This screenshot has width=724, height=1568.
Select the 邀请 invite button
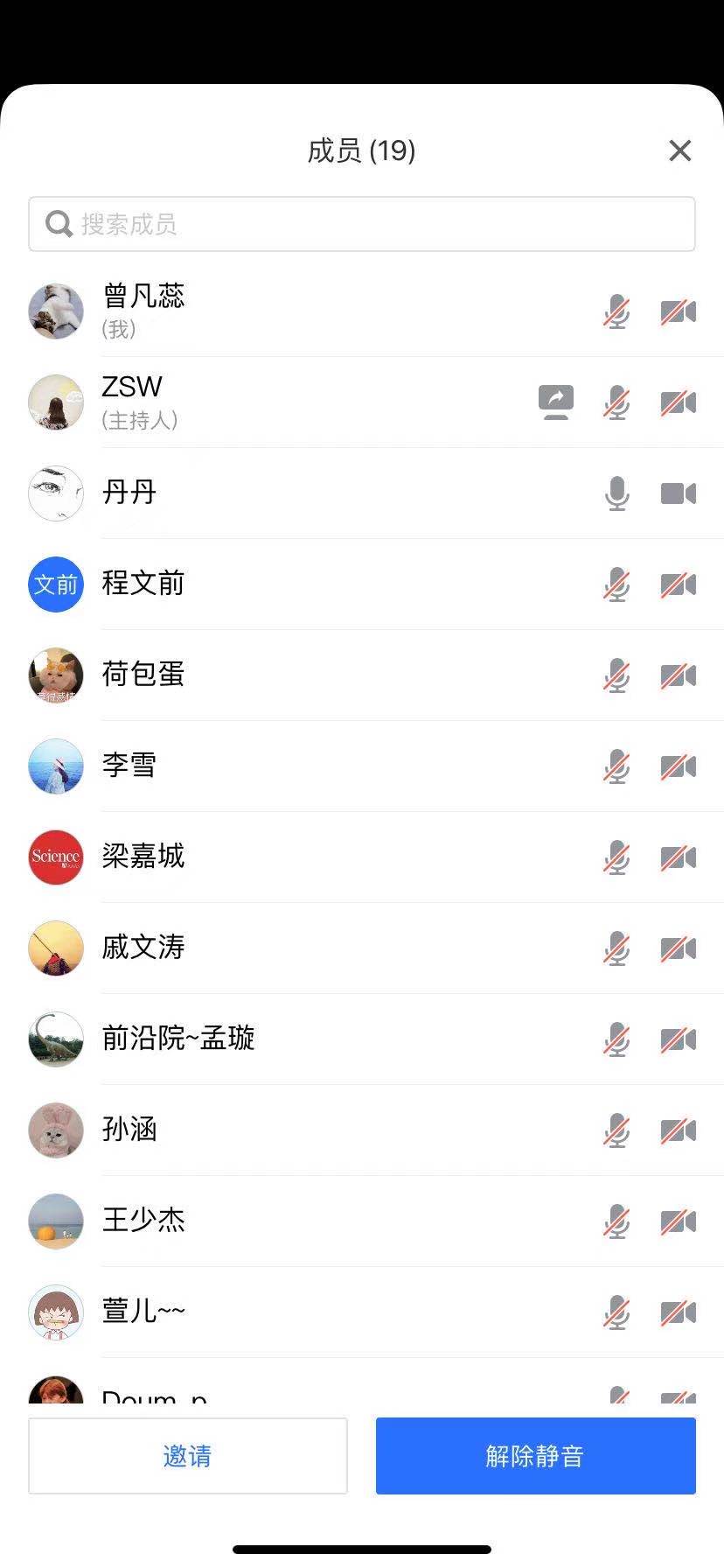tap(188, 1456)
